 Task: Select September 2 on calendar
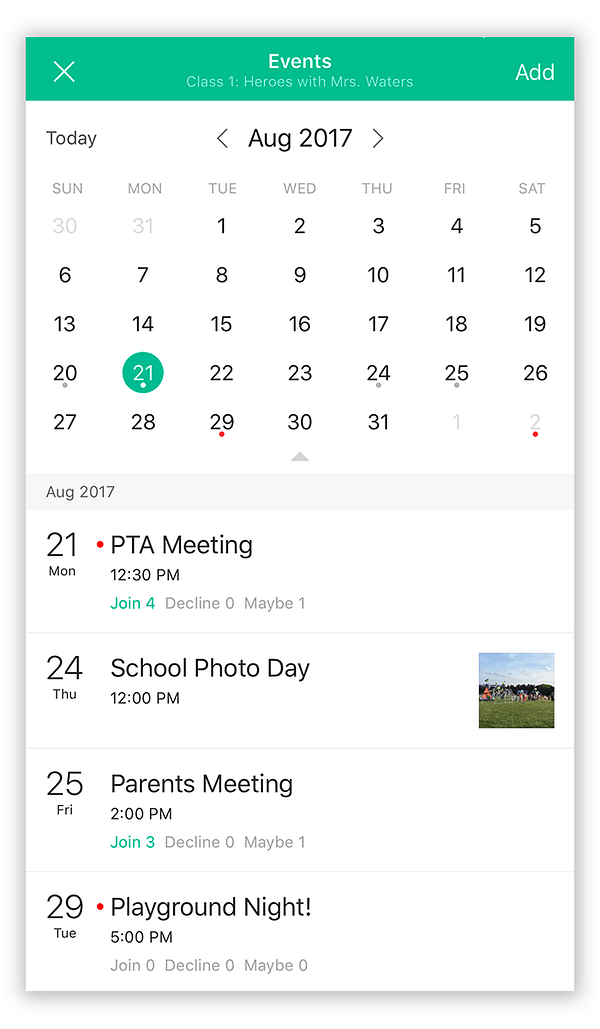pyautogui.click(x=535, y=422)
